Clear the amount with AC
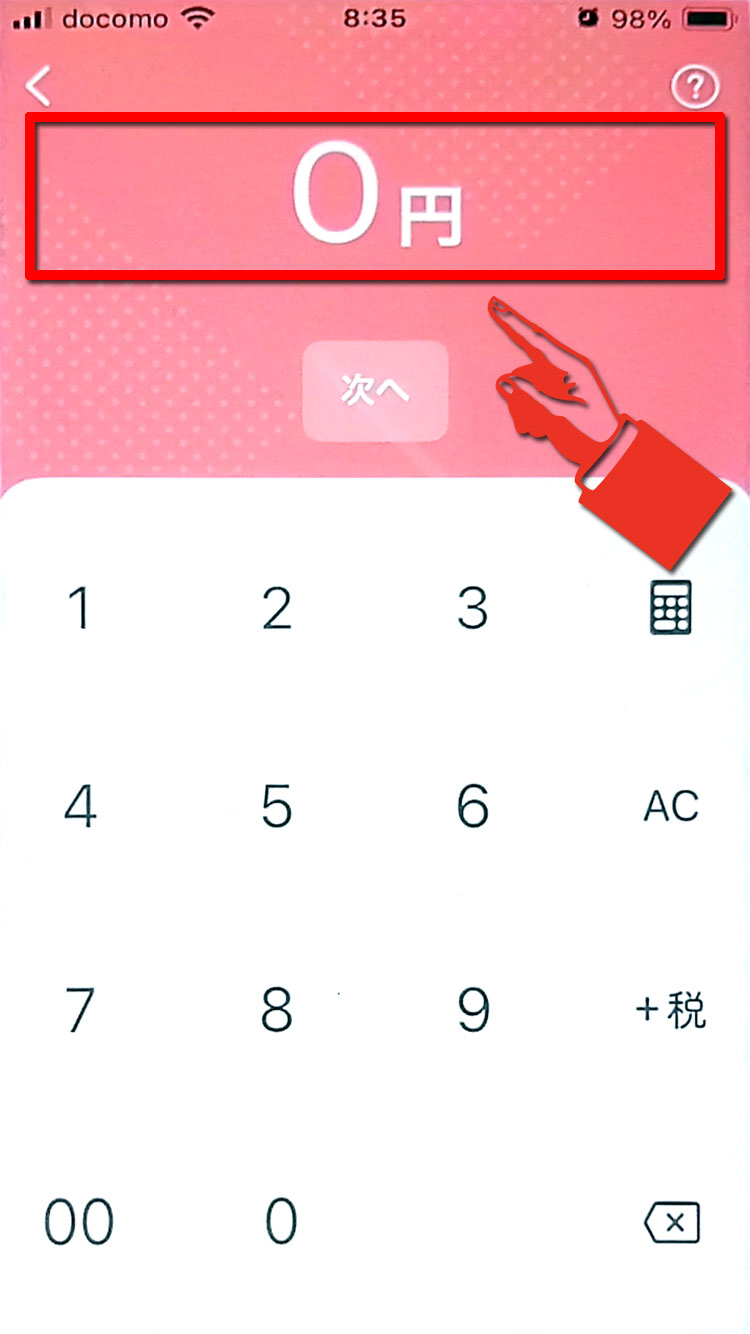 [671, 806]
